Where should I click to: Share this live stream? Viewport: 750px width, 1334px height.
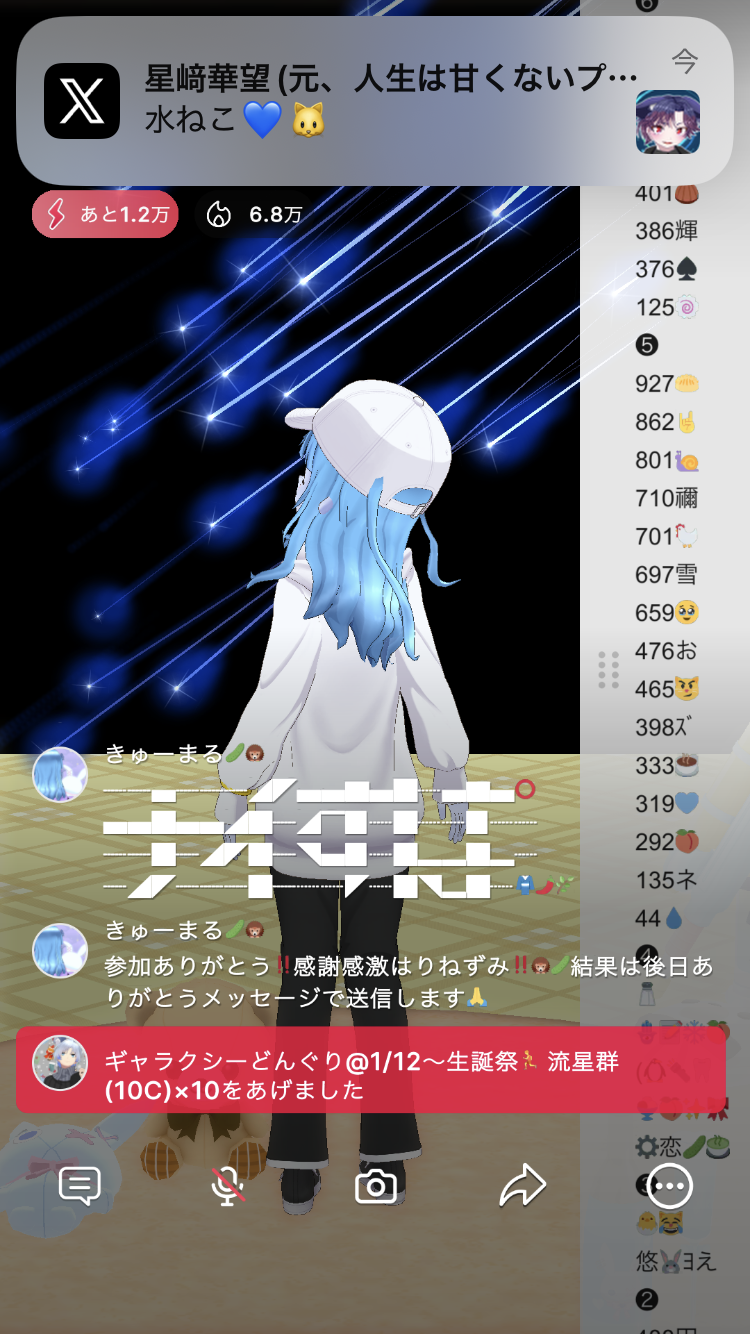(x=522, y=1186)
